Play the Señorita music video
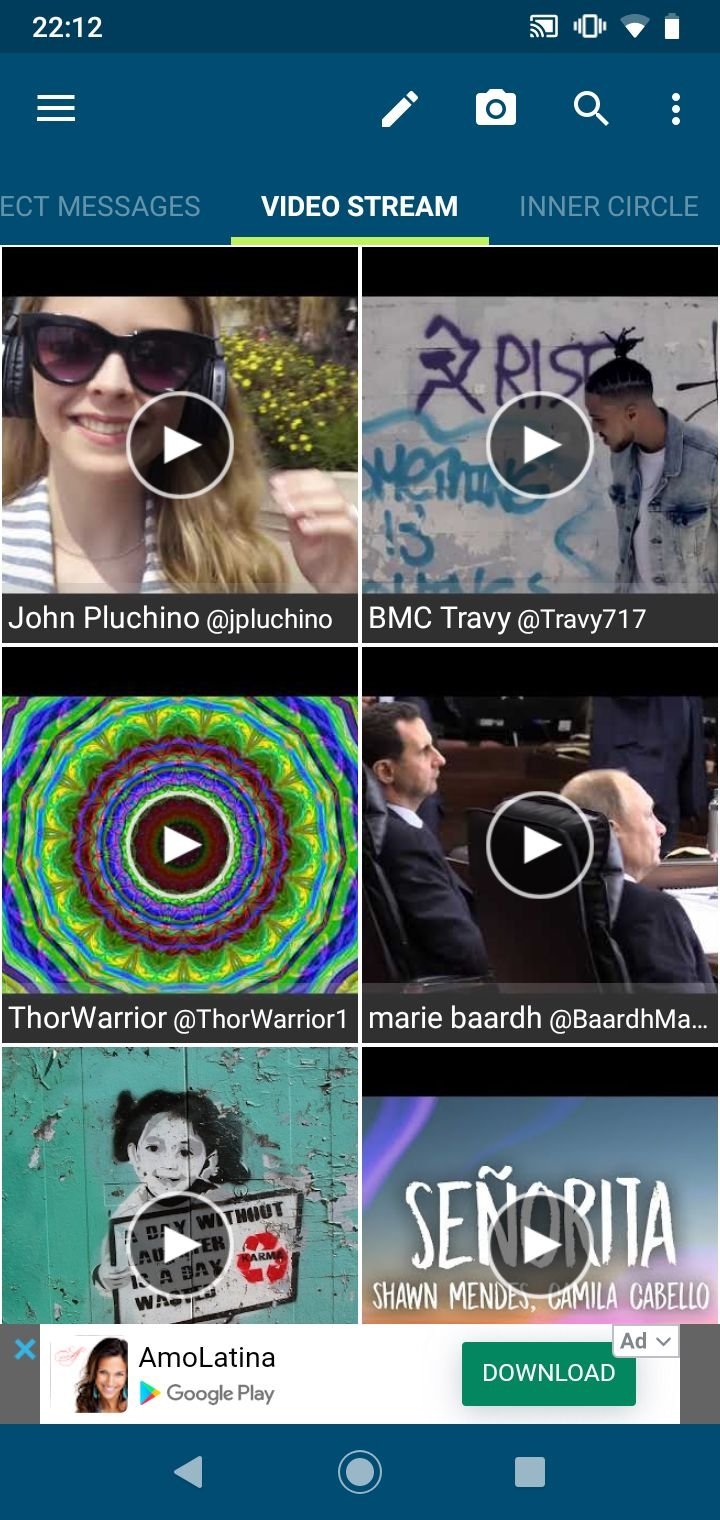 (x=540, y=1245)
